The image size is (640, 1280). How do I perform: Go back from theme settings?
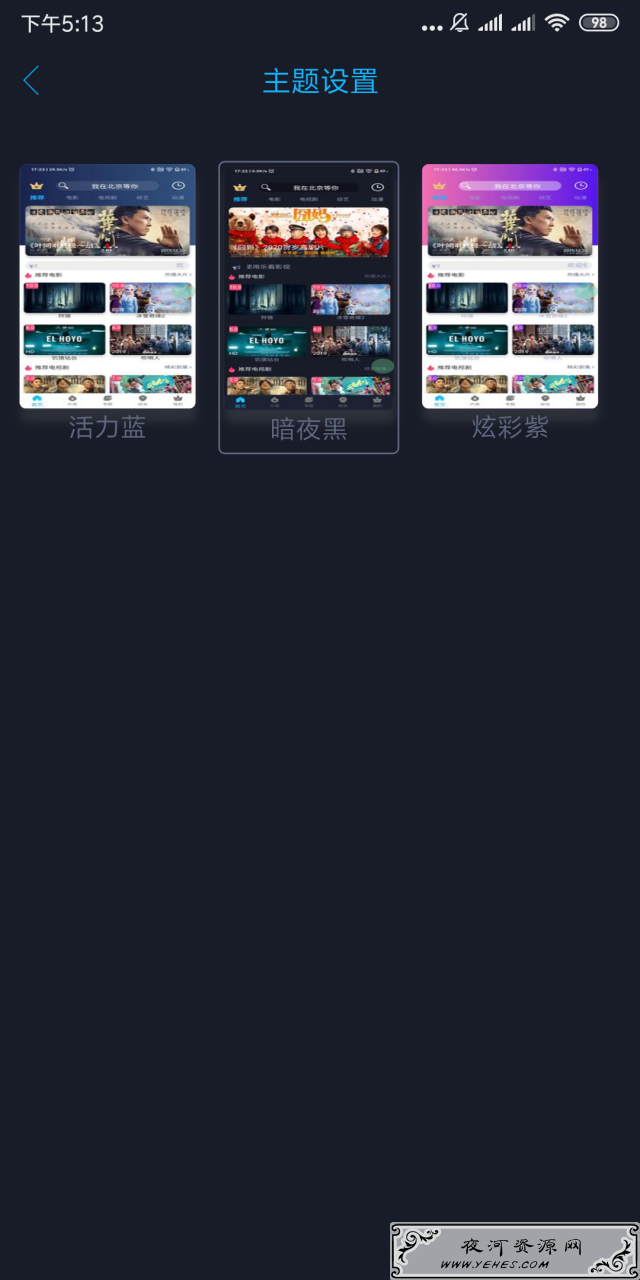click(x=32, y=81)
